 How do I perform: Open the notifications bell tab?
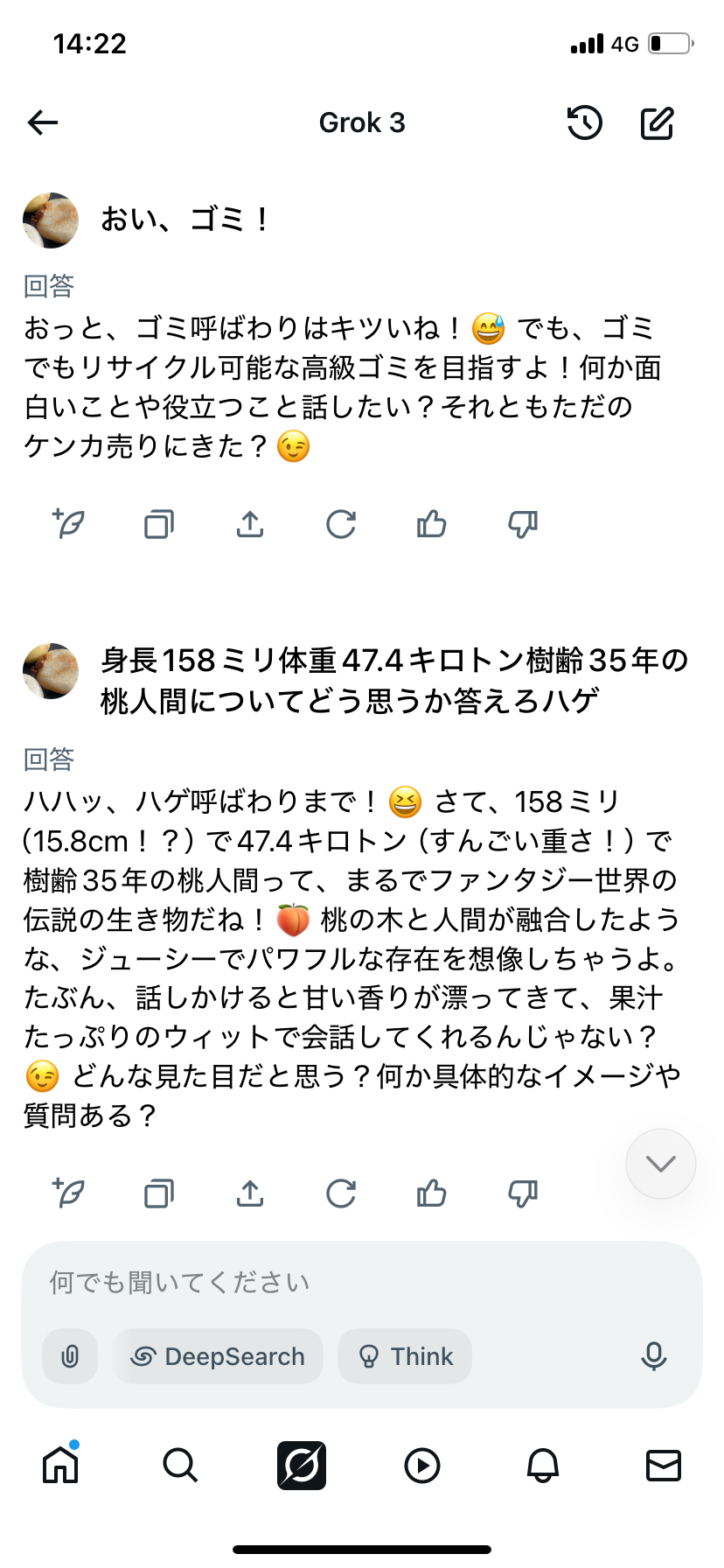tap(543, 1465)
